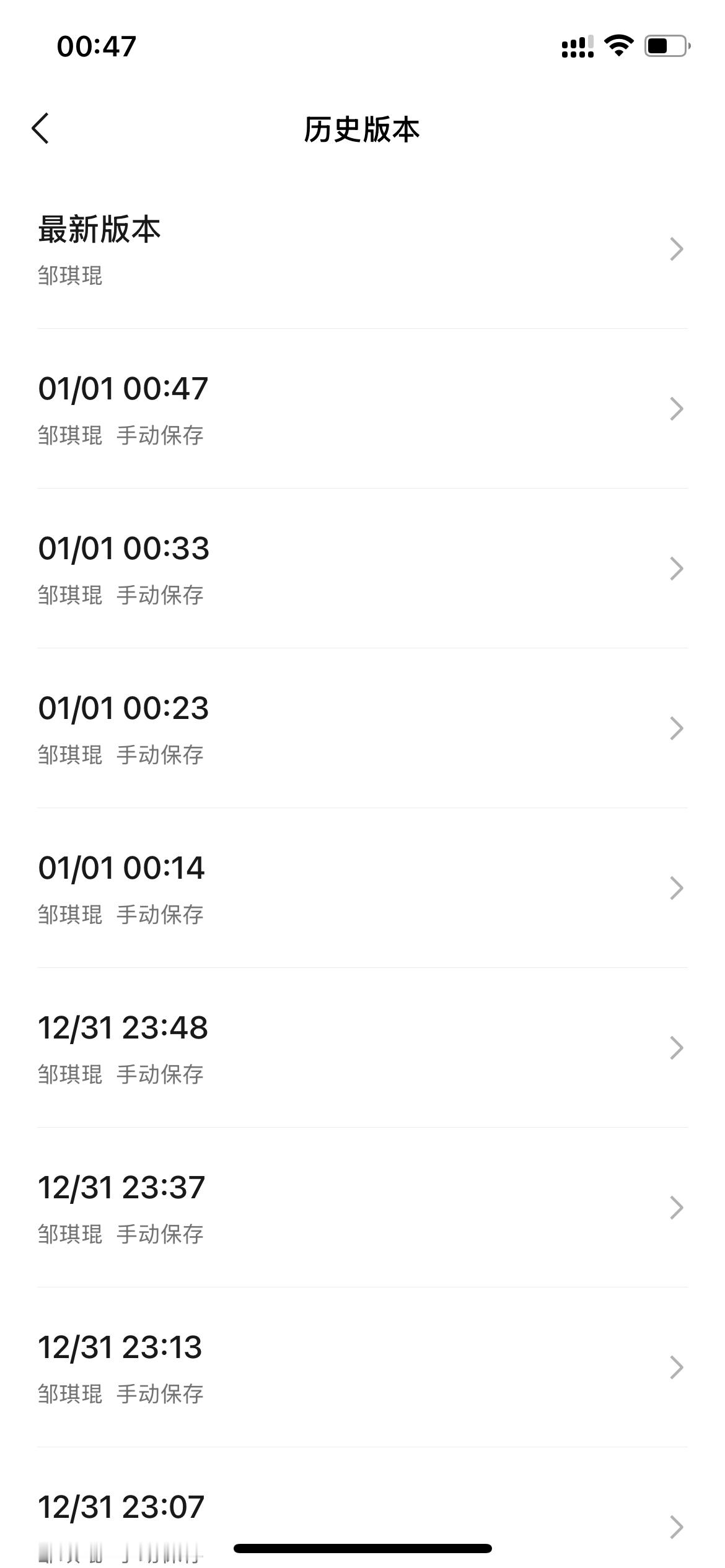
Task: Tap the chevron beside 01/01 00:14 entry
Action: pyautogui.click(x=677, y=887)
